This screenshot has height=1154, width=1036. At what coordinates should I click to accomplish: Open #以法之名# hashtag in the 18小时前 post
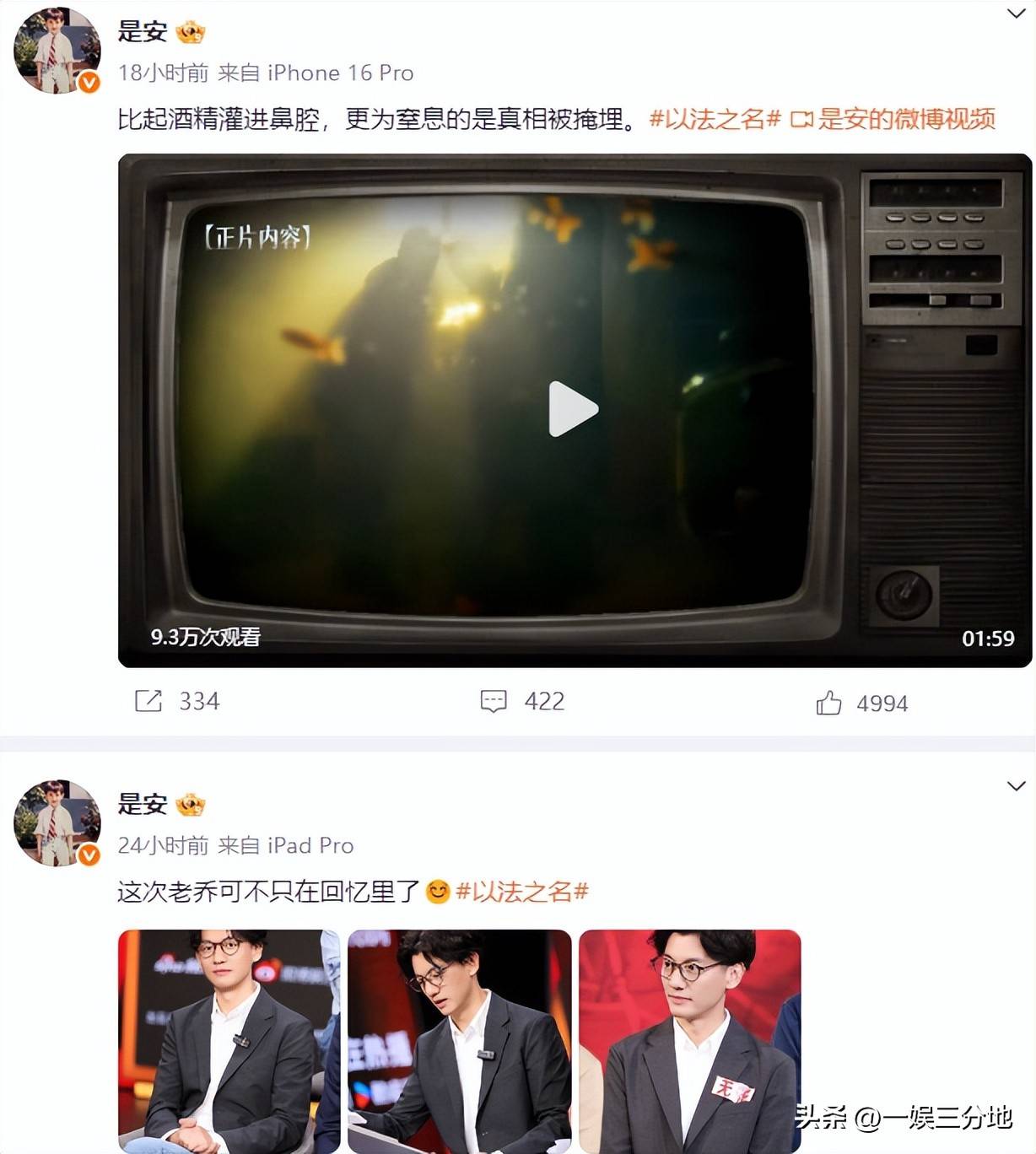point(715,119)
